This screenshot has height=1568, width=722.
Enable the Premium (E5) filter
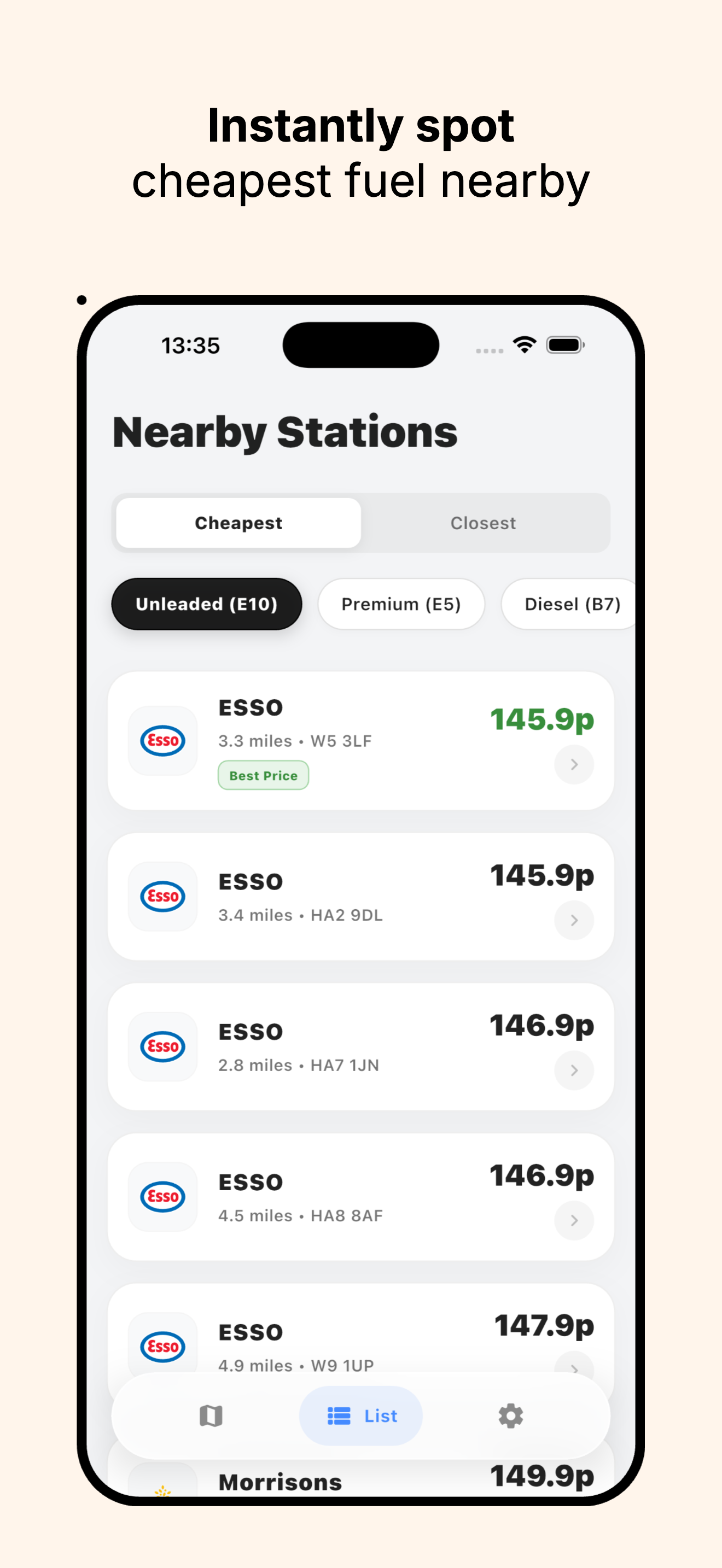coord(401,603)
